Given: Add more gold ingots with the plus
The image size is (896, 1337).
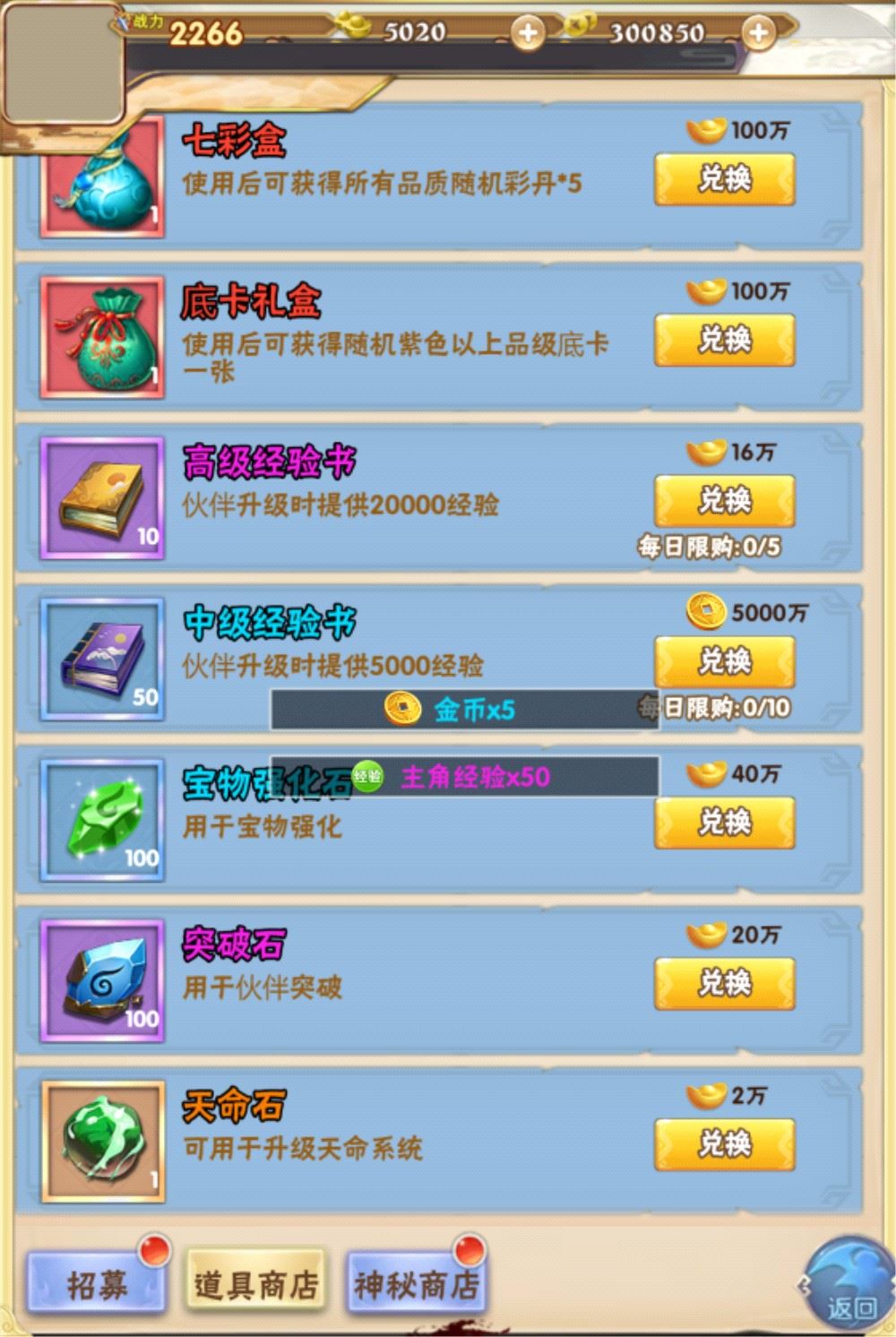Looking at the screenshot, I should click(528, 34).
